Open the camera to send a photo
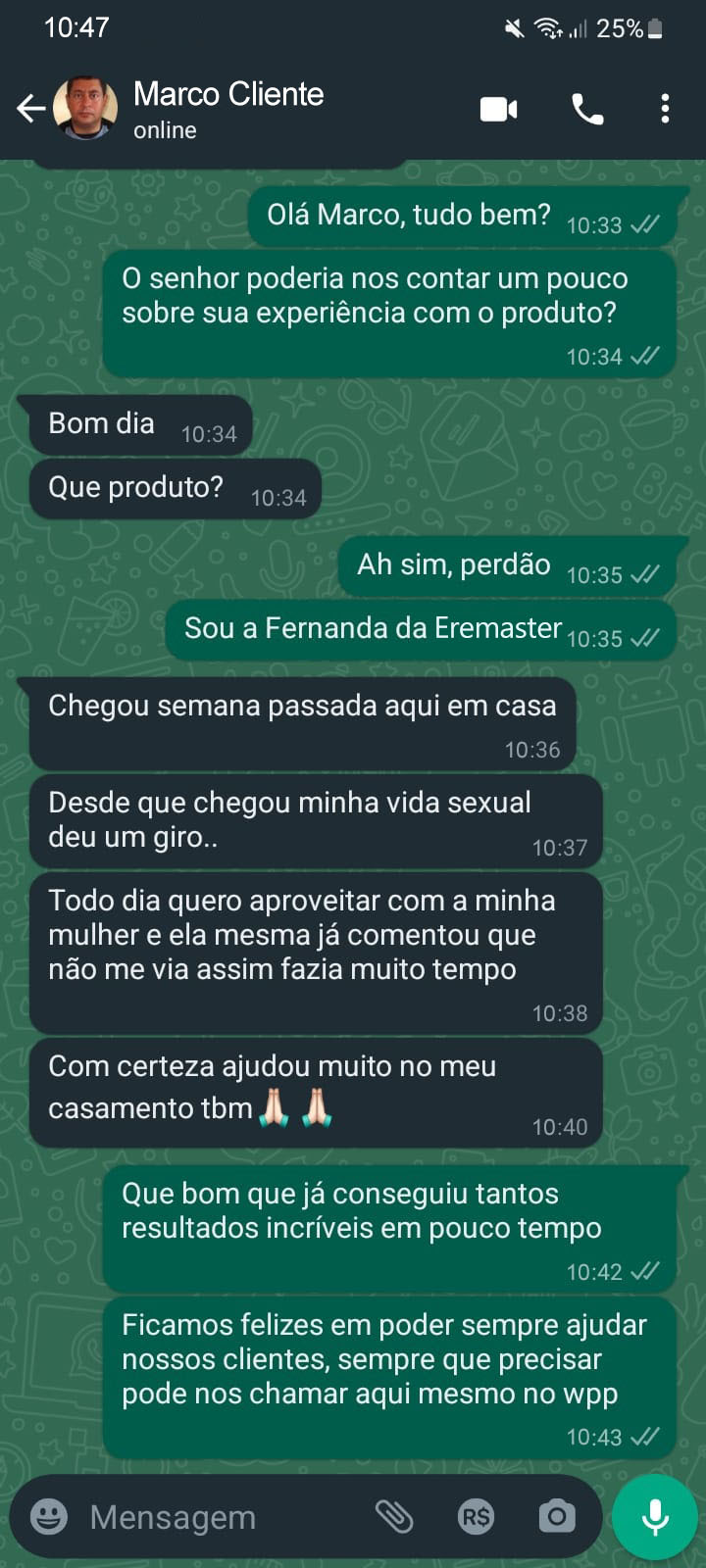Viewport: 706px width, 1568px height. 556,1517
